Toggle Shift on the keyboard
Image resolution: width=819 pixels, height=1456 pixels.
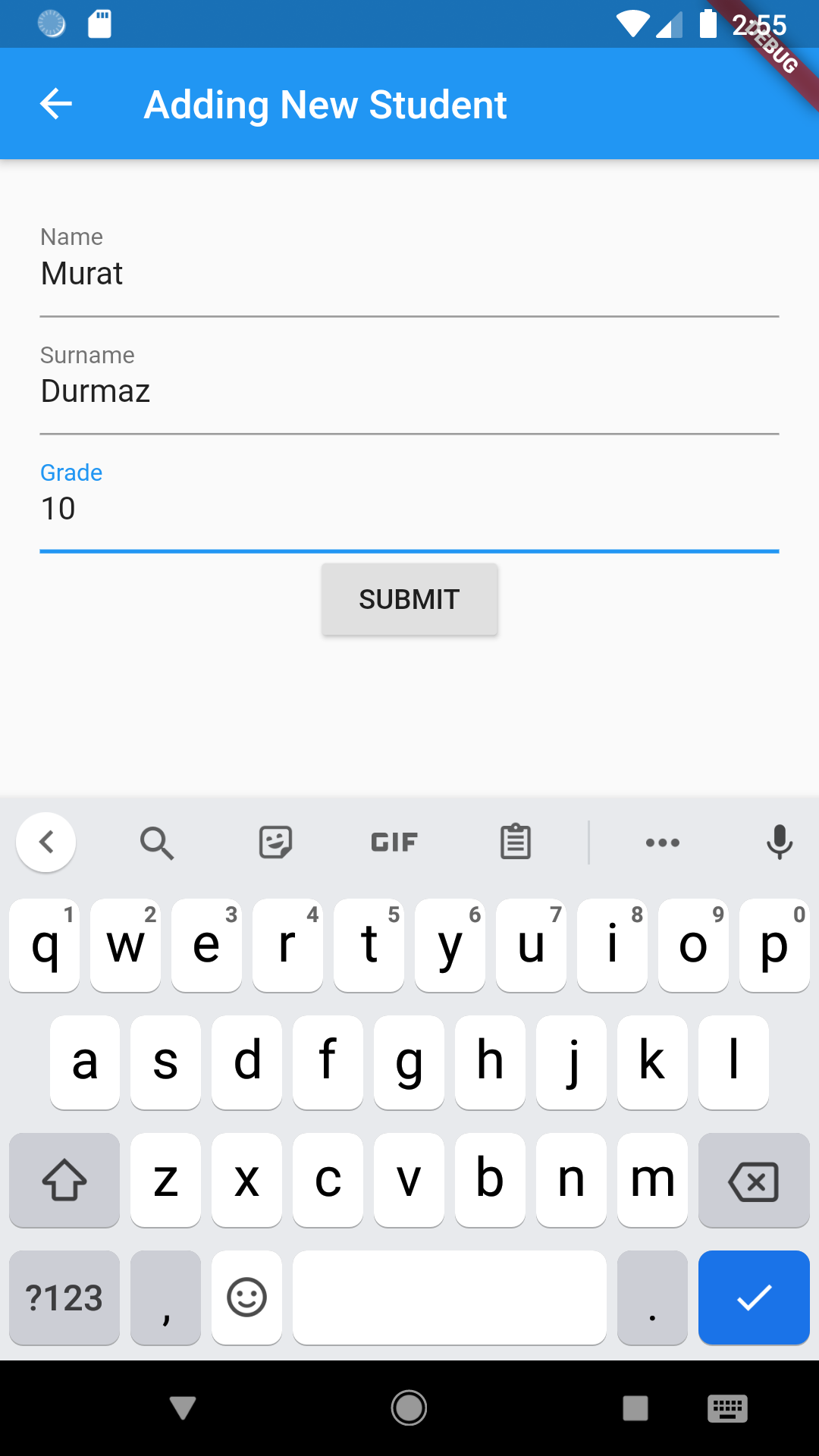(x=64, y=1180)
